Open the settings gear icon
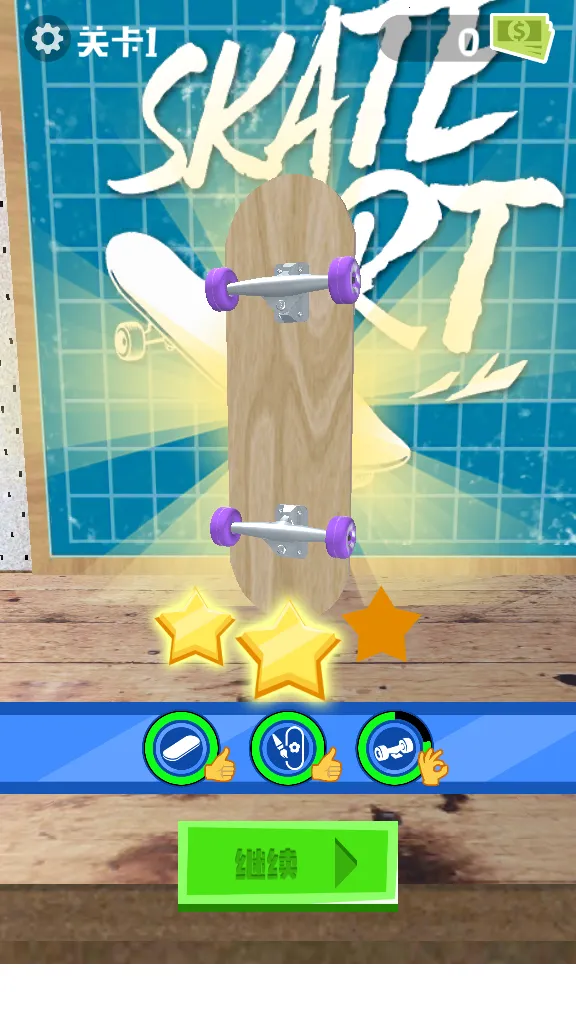Screen dimensions: 576x1024 point(47,39)
